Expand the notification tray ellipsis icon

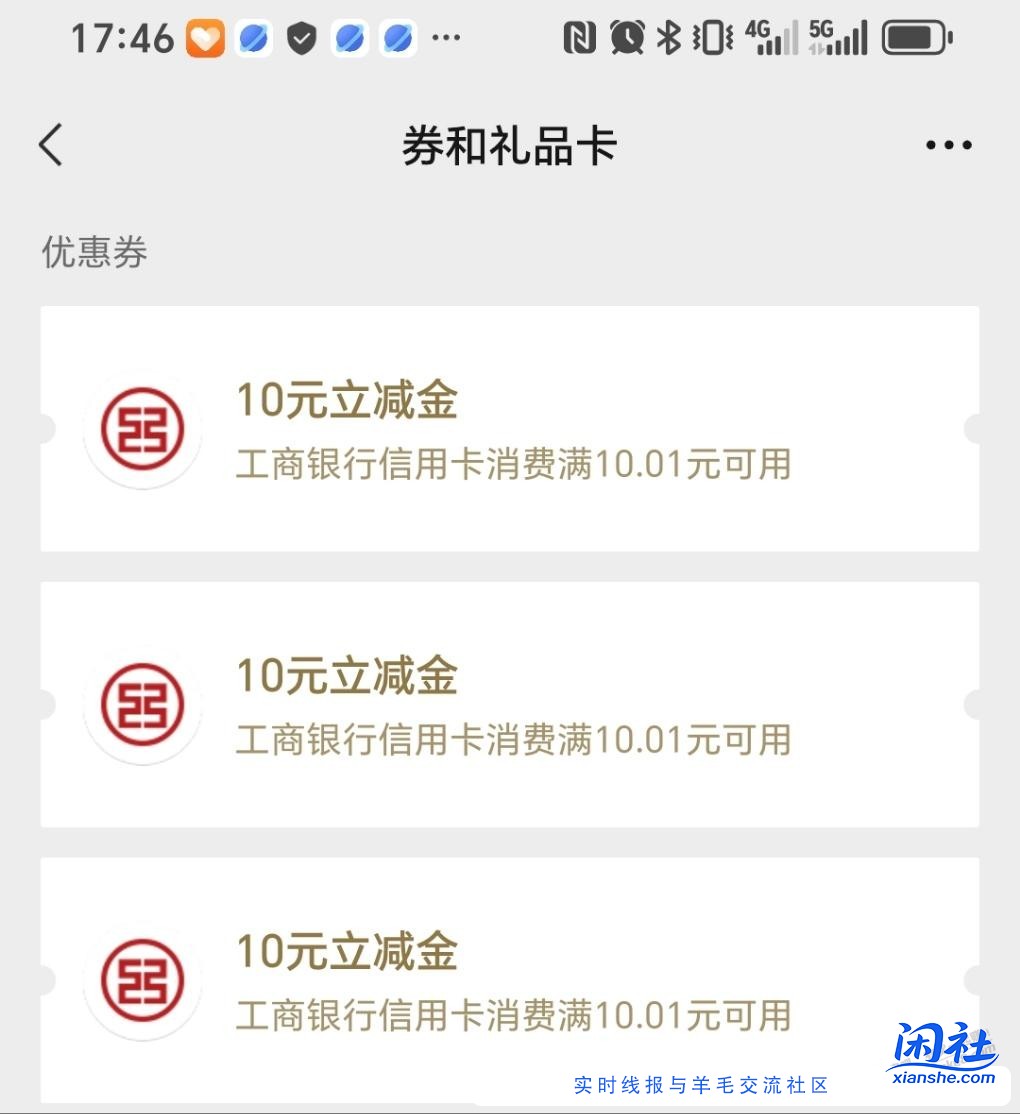pos(446,38)
